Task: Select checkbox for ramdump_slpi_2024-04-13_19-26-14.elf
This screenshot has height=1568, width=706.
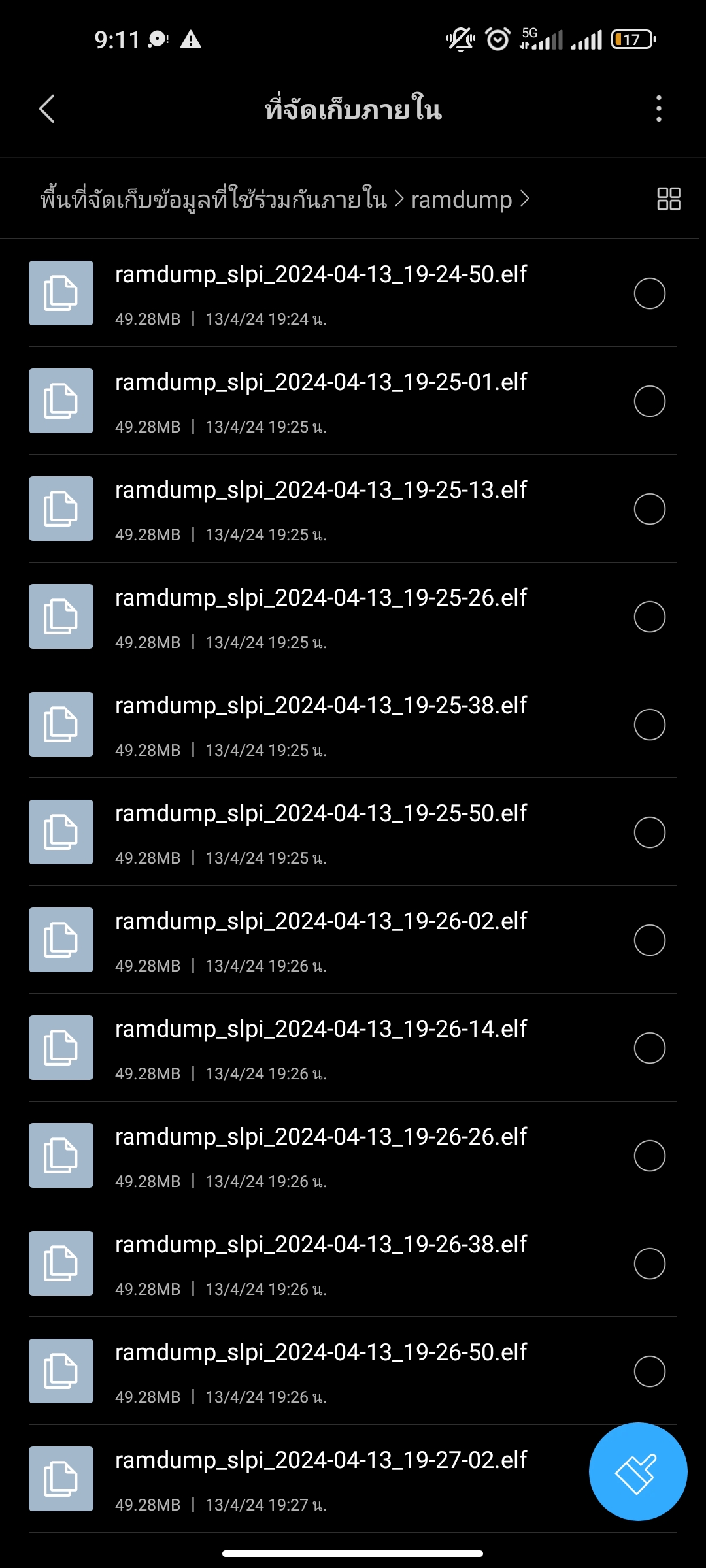Action: pos(649,1048)
